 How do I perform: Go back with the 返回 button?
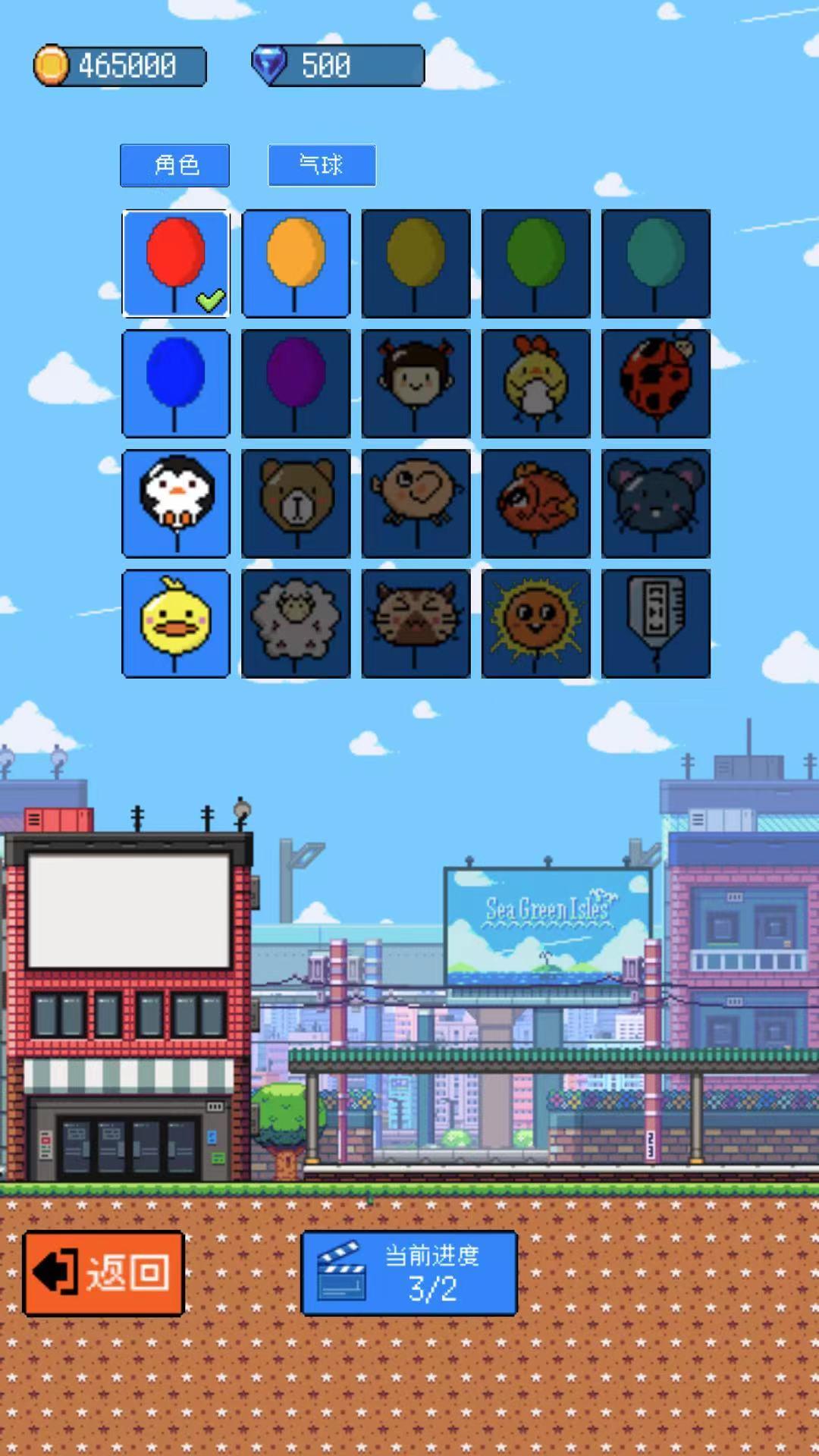pyautogui.click(x=104, y=1272)
